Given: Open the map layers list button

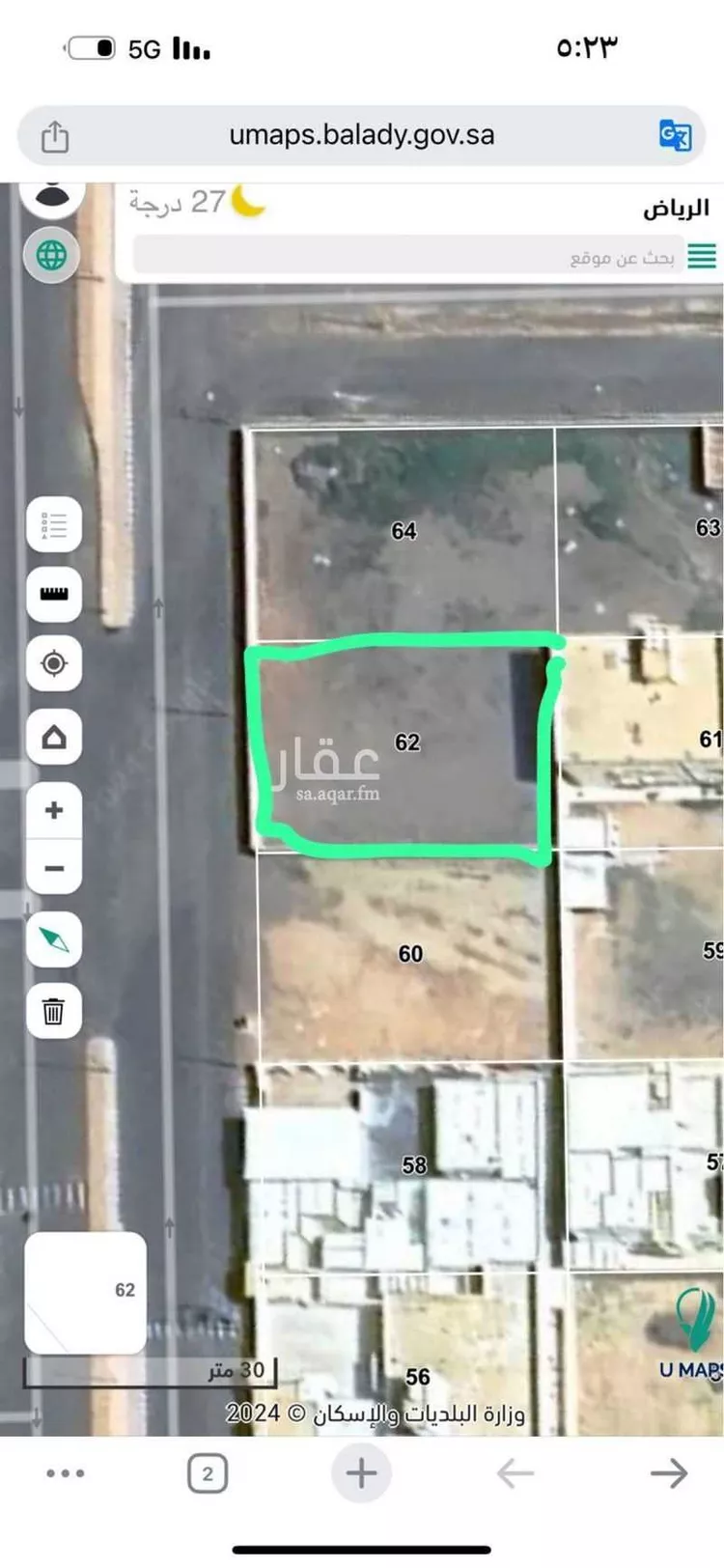Looking at the screenshot, I should (54, 525).
